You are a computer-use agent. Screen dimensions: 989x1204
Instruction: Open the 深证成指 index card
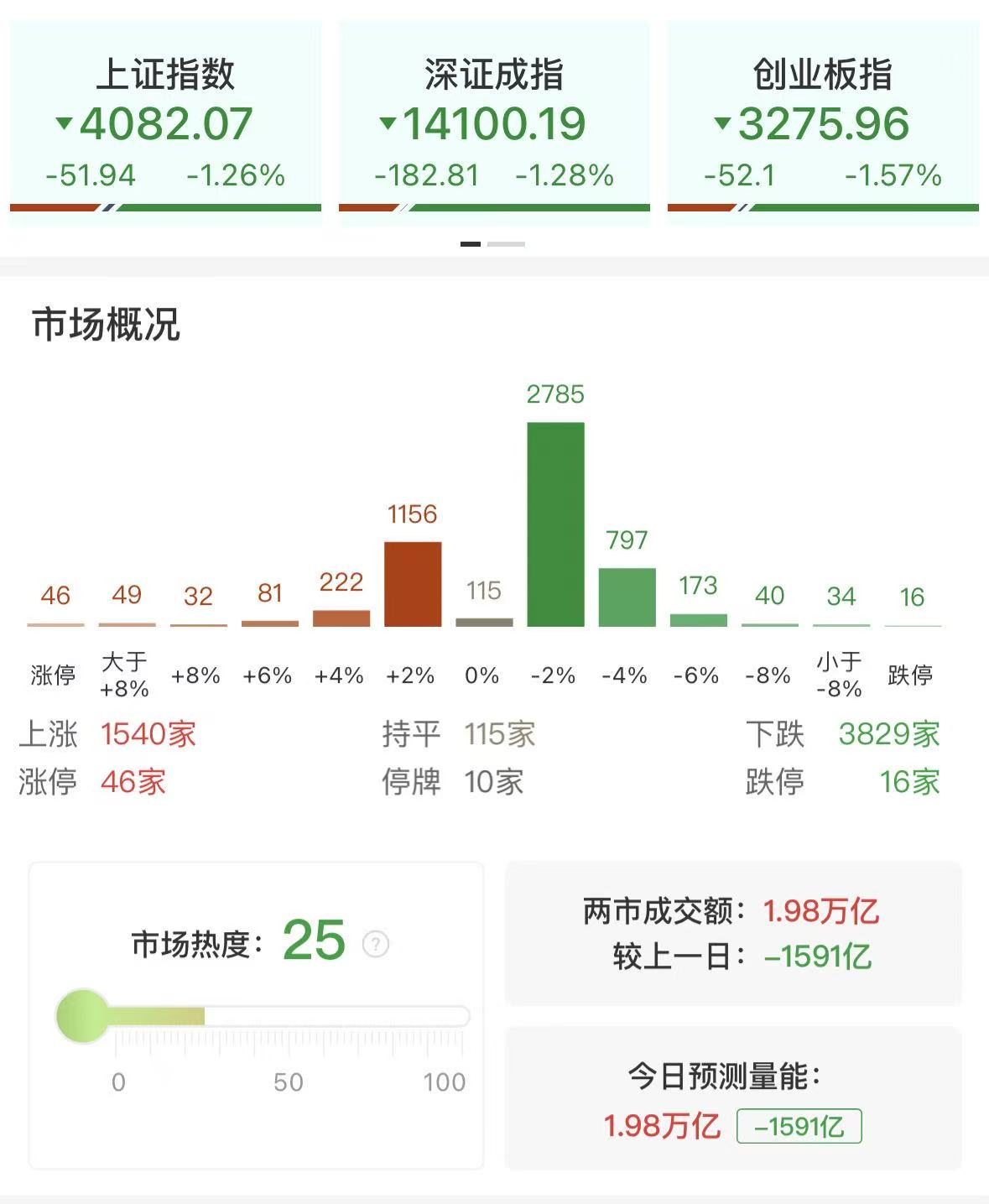coord(494,122)
